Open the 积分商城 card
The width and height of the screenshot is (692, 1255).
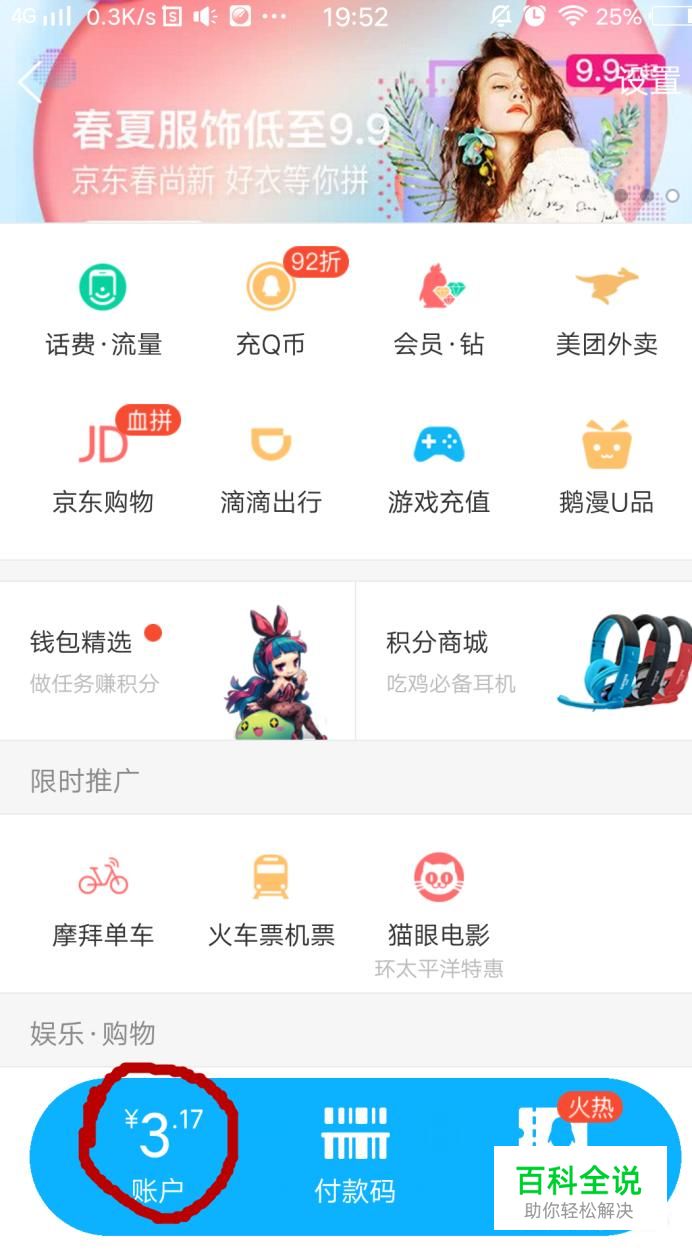tap(524, 661)
